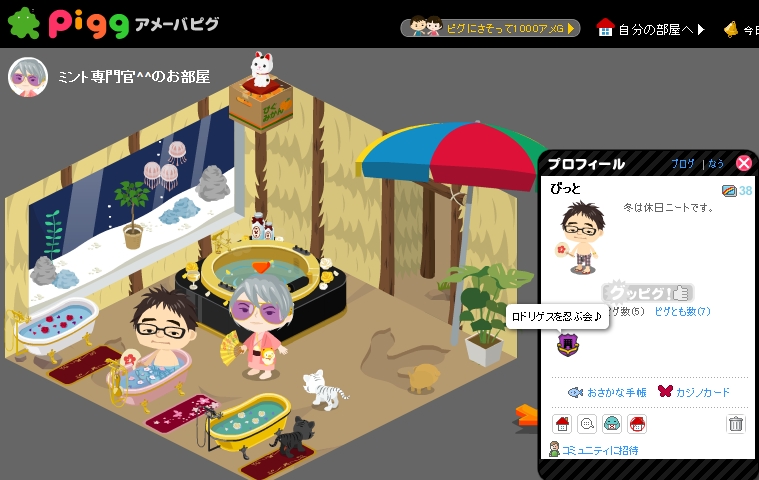Tap the trash can icon in the profile
The image size is (759, 480).
[736, 424]
